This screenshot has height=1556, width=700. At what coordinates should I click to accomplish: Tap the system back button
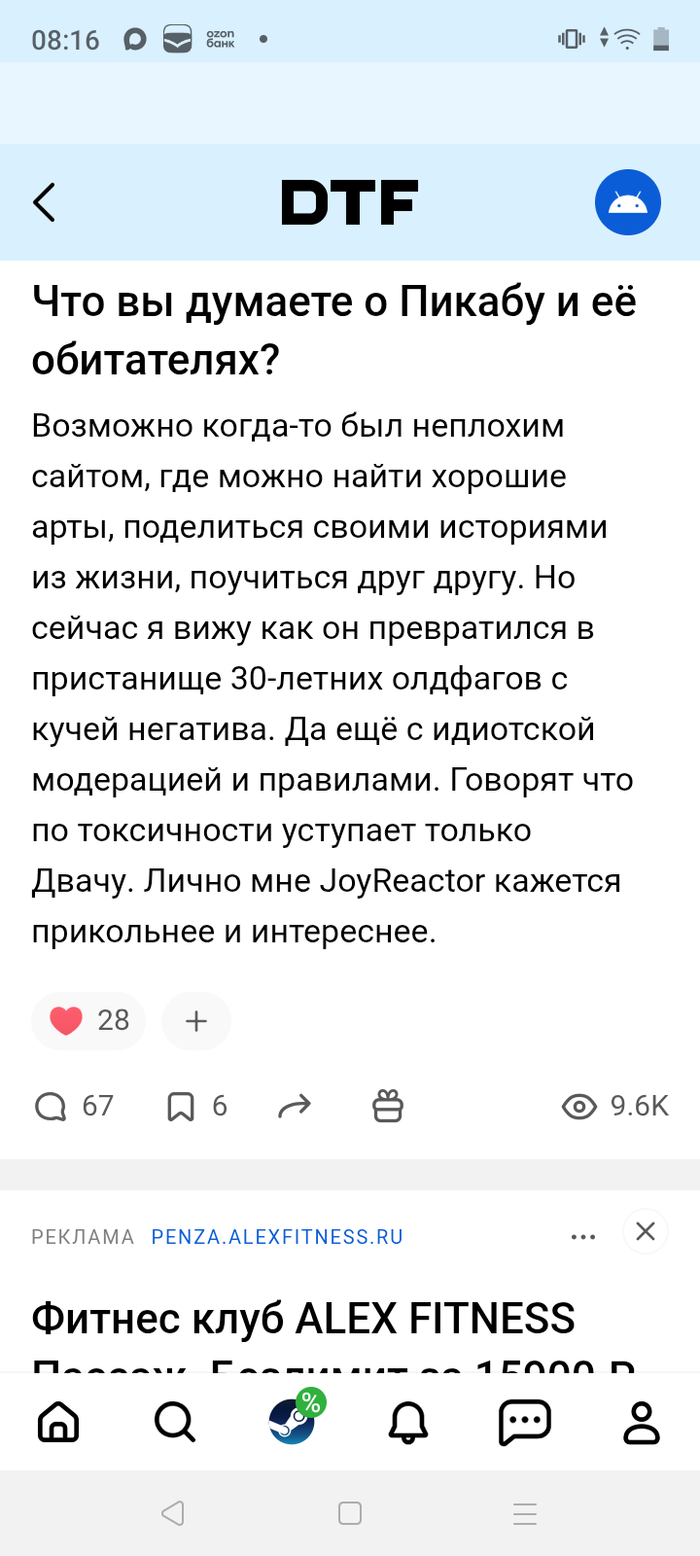coord(173,1513)
